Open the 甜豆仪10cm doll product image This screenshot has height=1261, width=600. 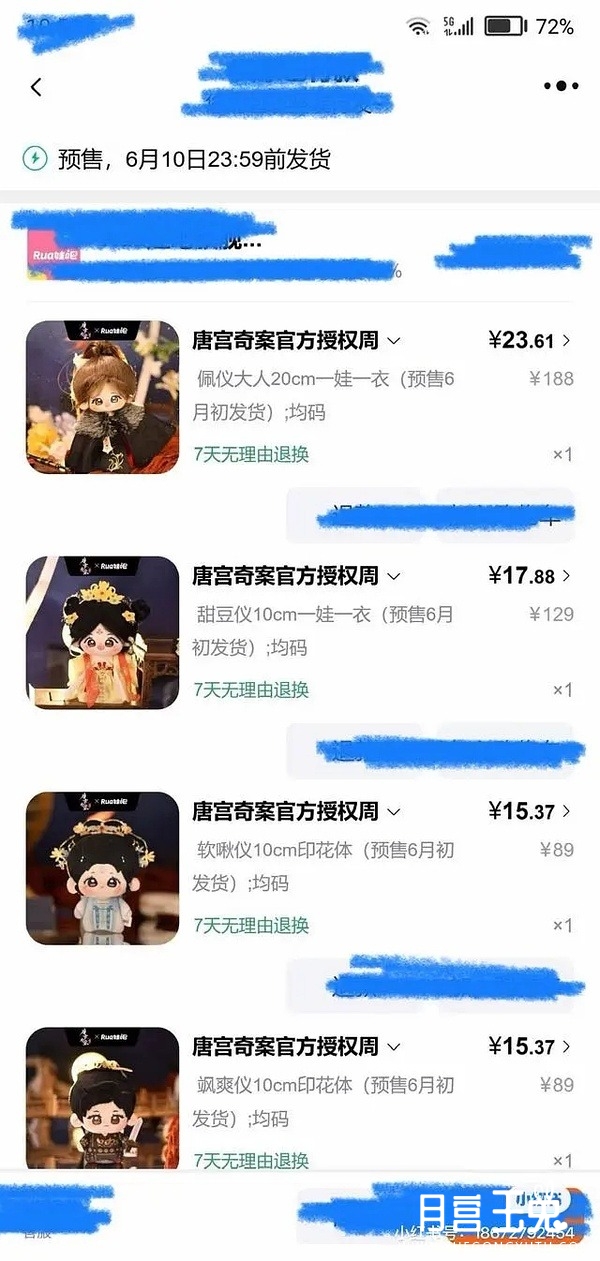point(102,632)
